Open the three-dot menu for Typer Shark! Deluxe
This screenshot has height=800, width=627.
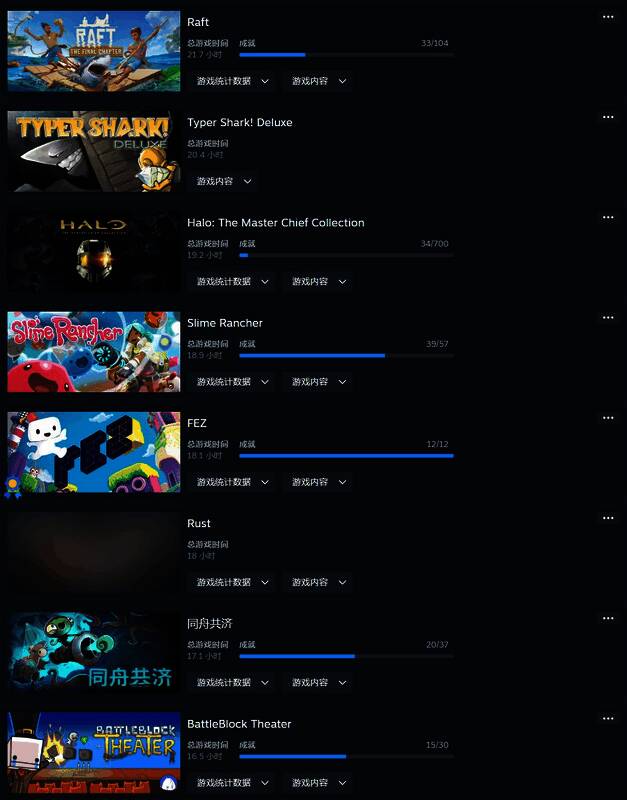click(x=608, y=117)
